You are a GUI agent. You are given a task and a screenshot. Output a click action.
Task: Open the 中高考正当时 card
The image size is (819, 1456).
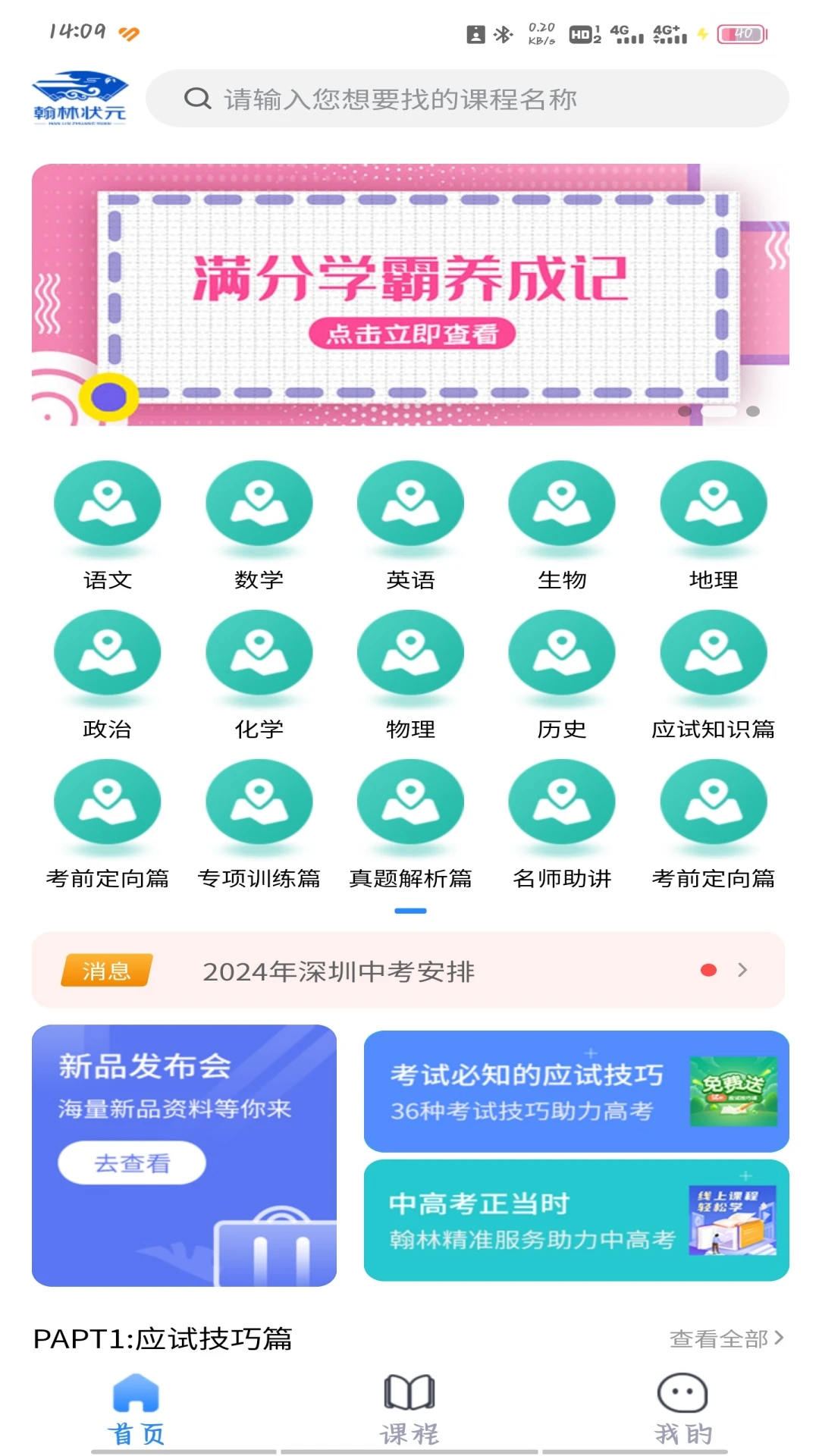pos(576,1220)
